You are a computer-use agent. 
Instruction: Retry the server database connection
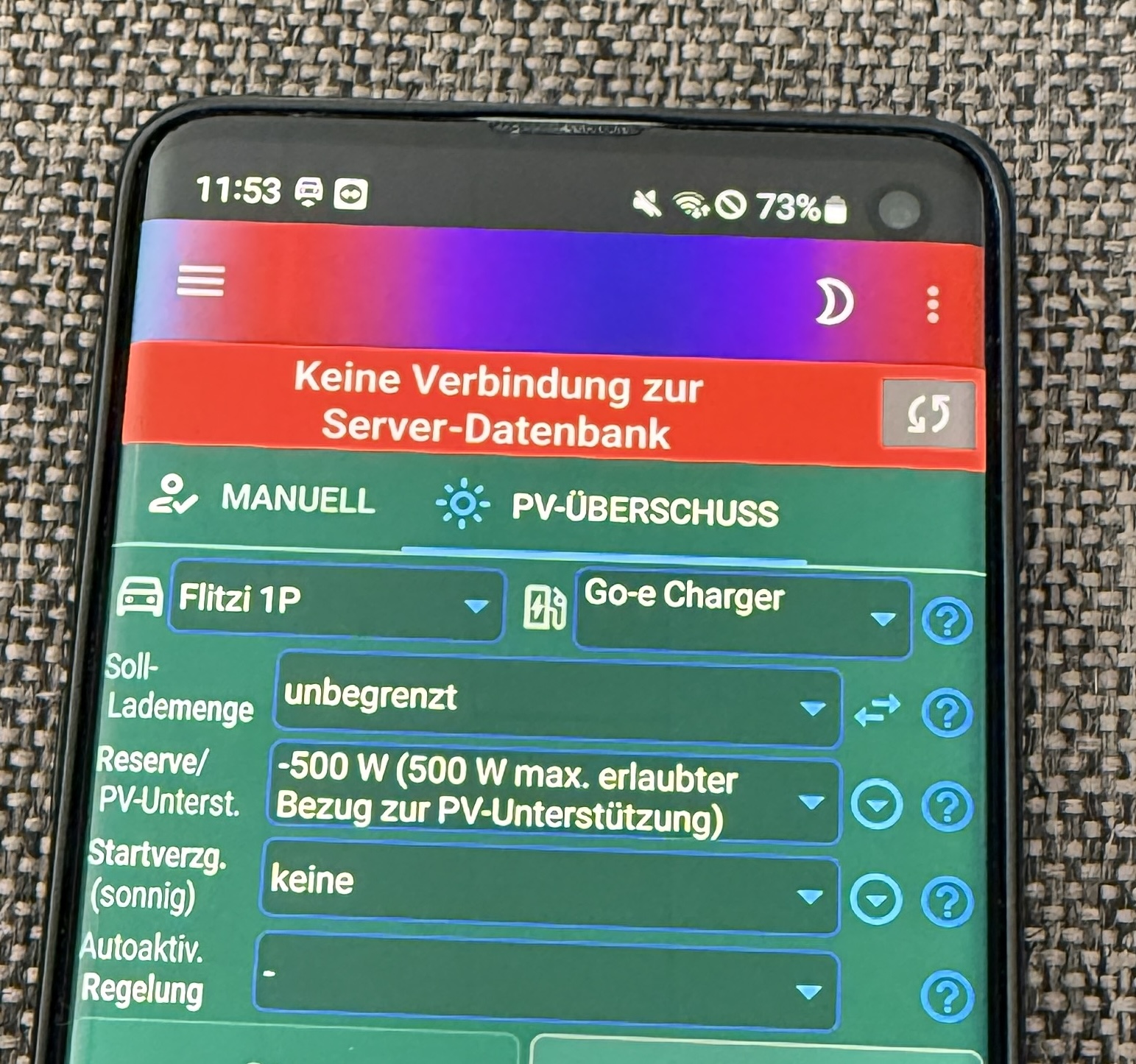tap(928, 415)
